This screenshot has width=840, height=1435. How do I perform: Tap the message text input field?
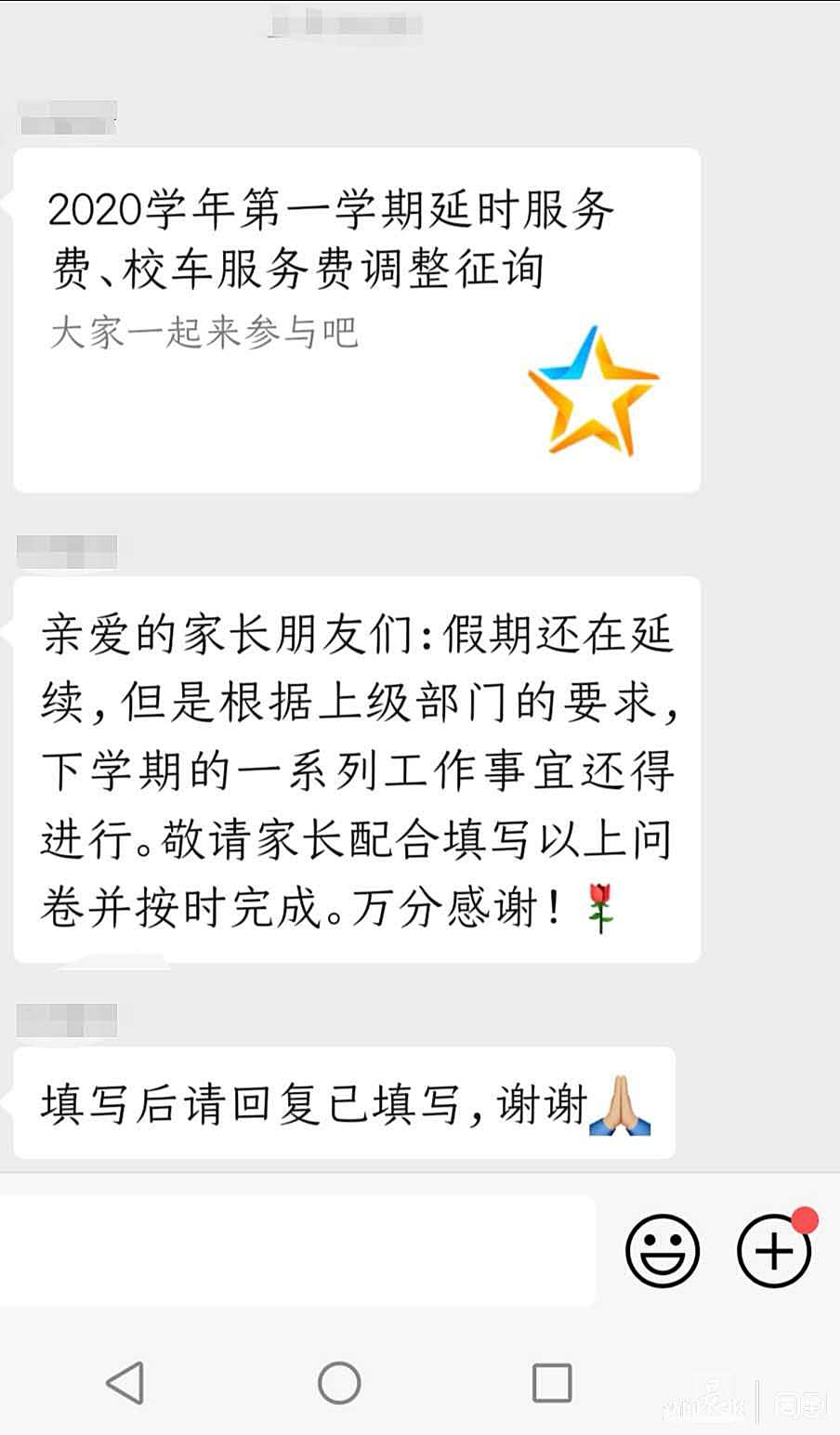tap(297, 1250)
